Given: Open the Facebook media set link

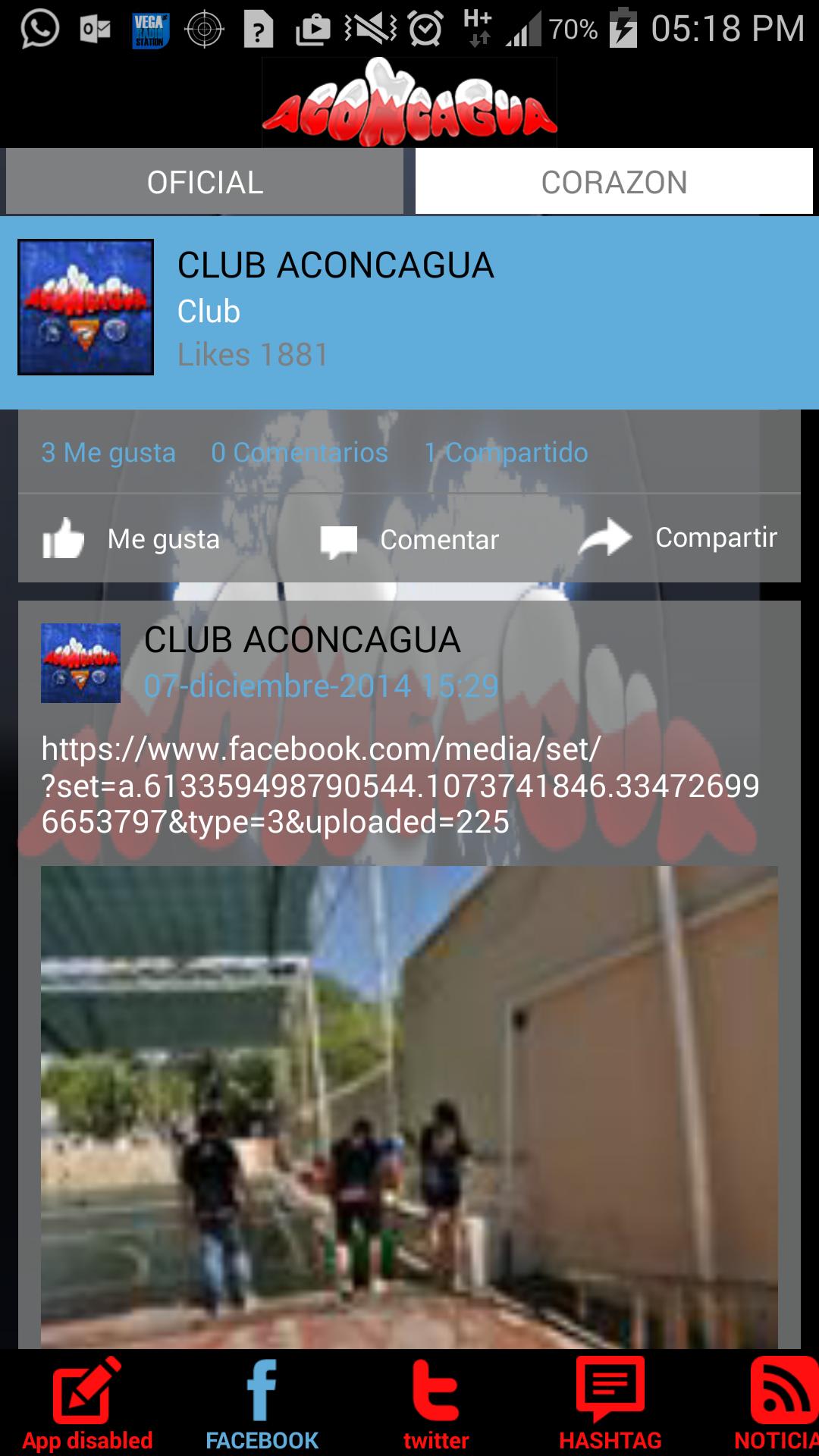Looking at the screenshot, I should (x=400, y=786).
